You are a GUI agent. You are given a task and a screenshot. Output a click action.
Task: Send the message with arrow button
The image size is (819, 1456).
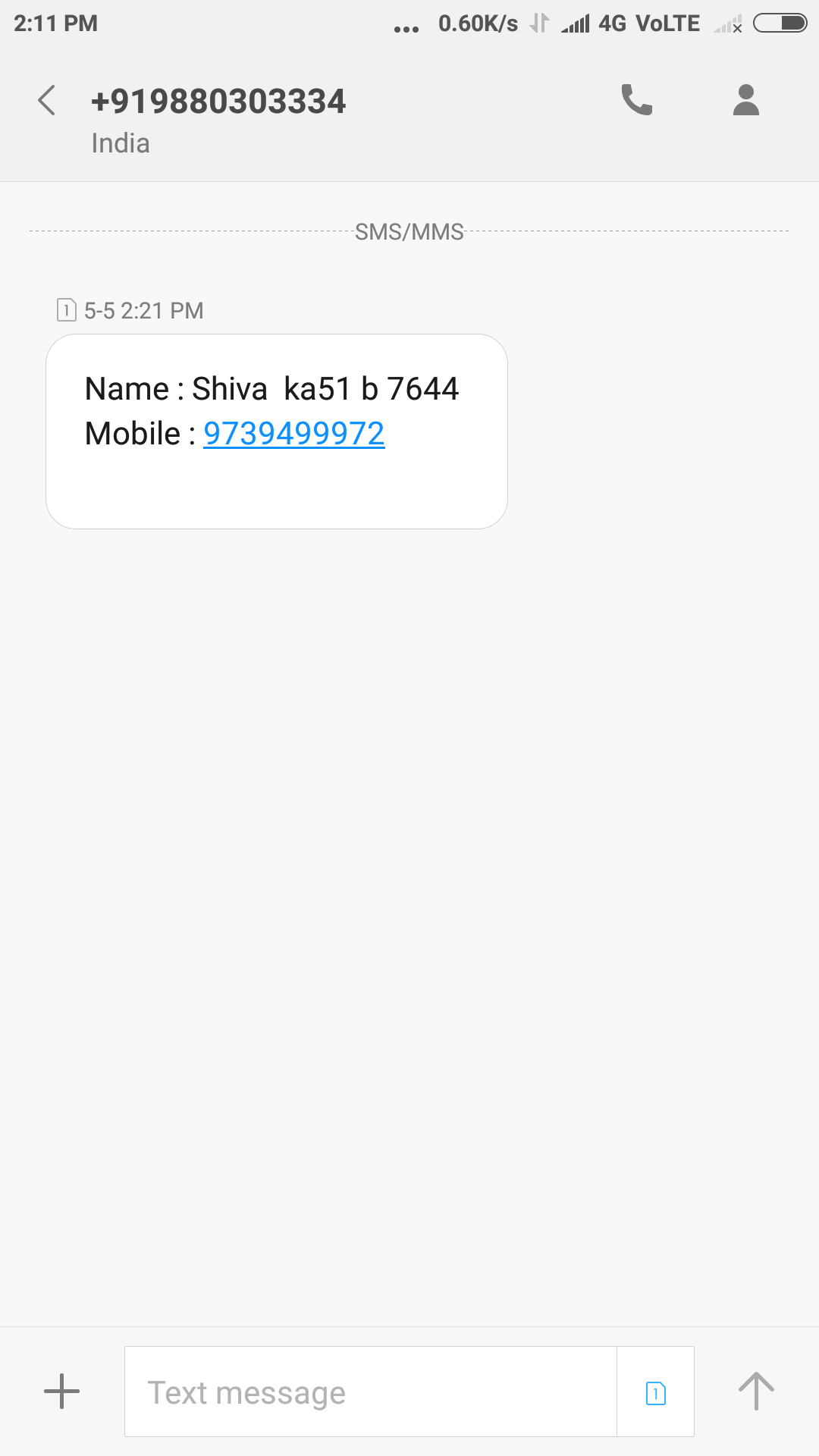[x=756, y=1392]
